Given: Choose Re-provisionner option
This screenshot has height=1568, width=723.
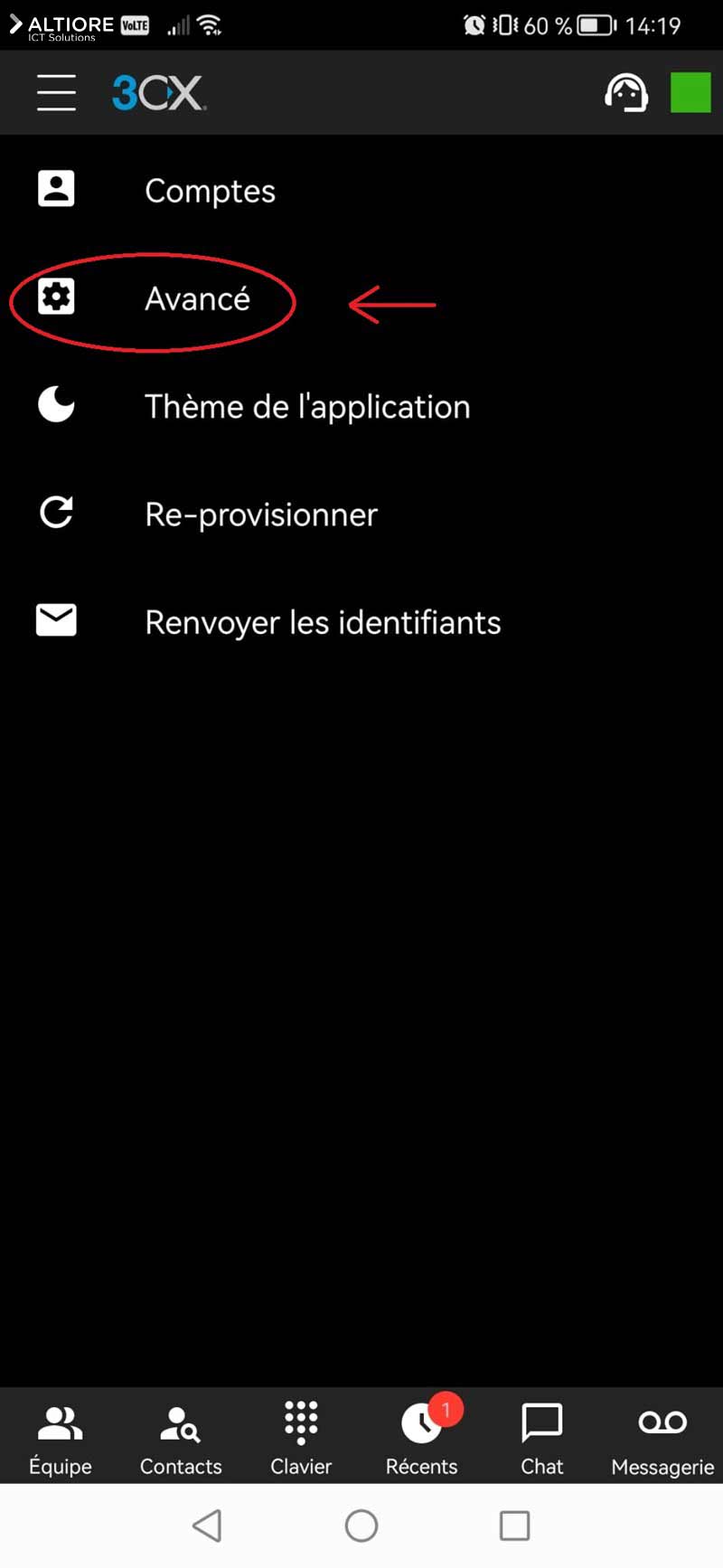Looking at the screenshot, I should tap(261, 515).
